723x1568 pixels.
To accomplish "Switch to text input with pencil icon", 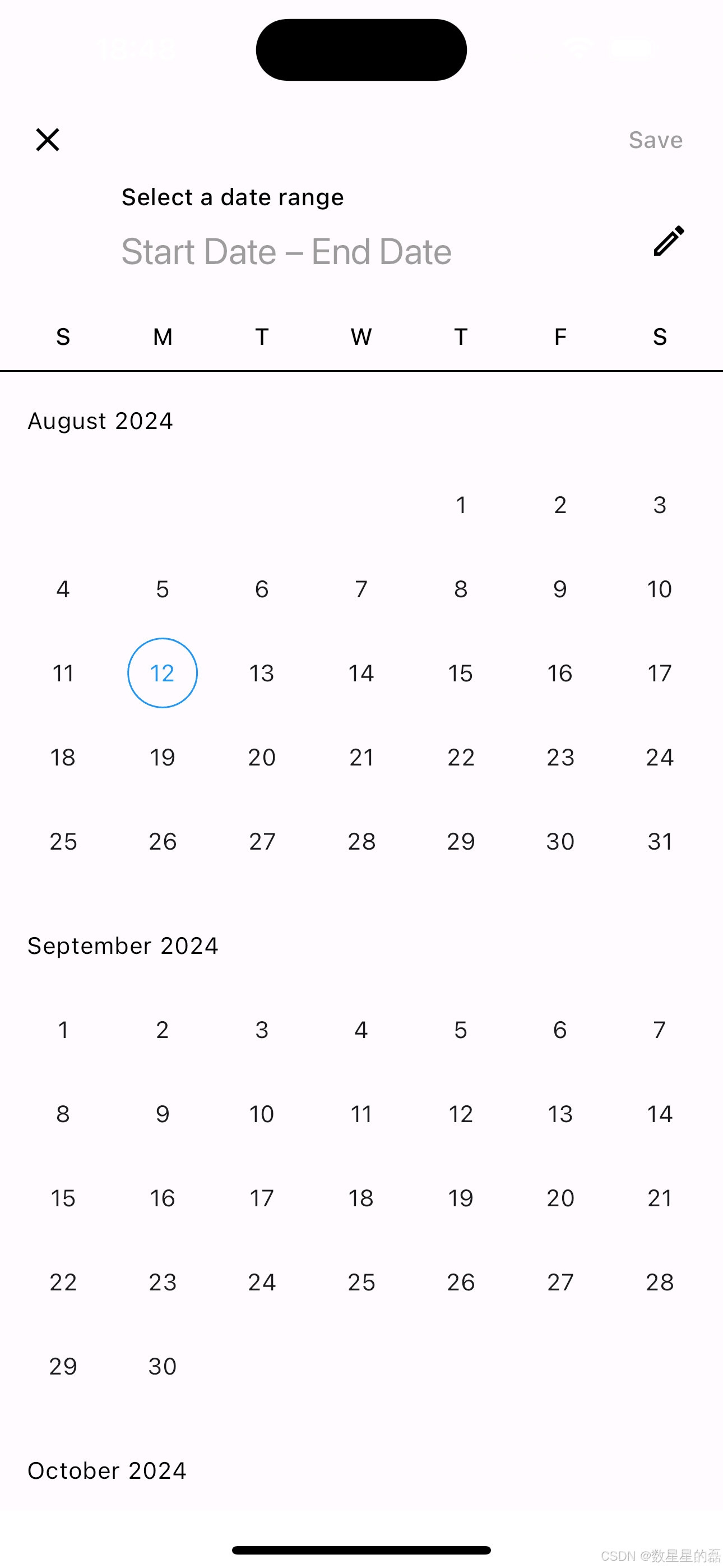I will (x=669, y=241).
